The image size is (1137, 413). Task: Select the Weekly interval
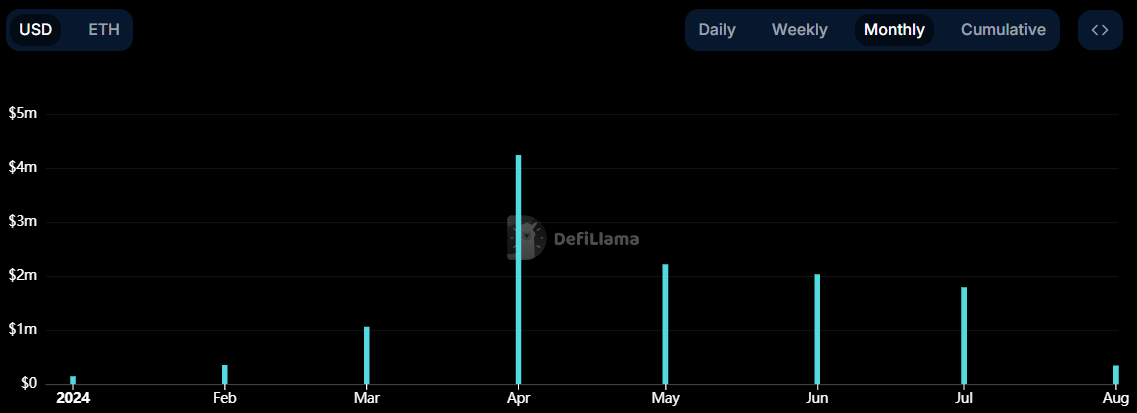tap(799, 30)
